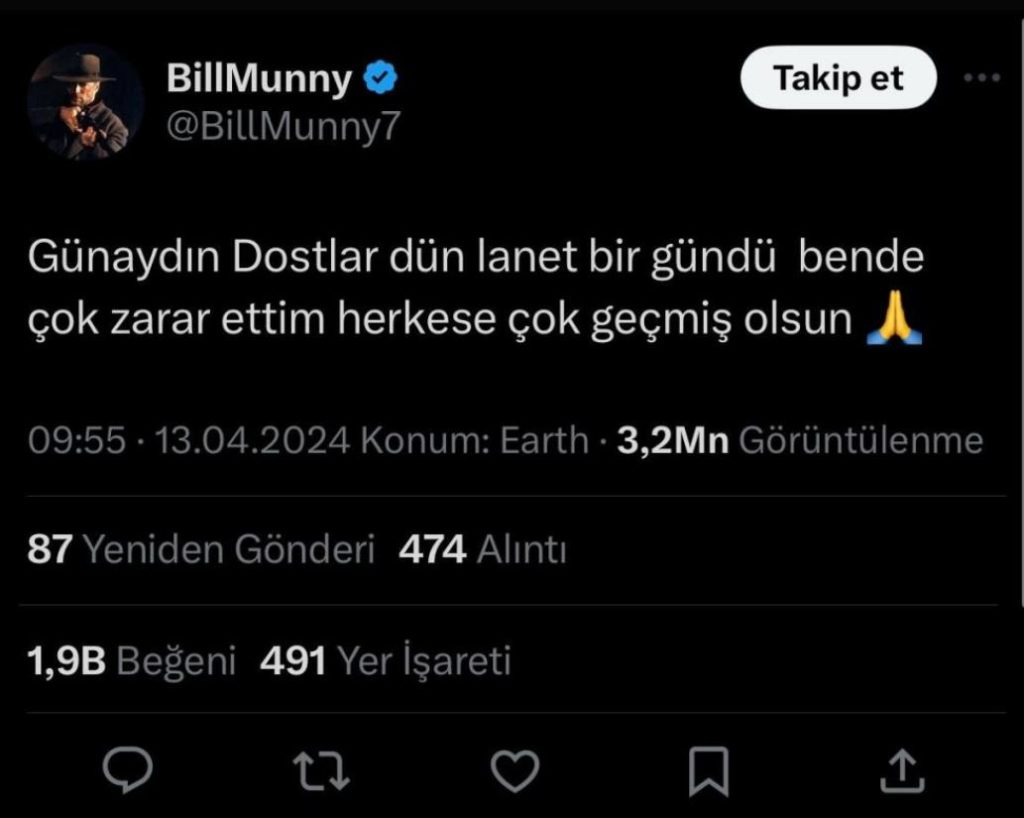This screenshot has width=1024, height=818.
Task: Bookmark this post
Action: coord(710,769)
